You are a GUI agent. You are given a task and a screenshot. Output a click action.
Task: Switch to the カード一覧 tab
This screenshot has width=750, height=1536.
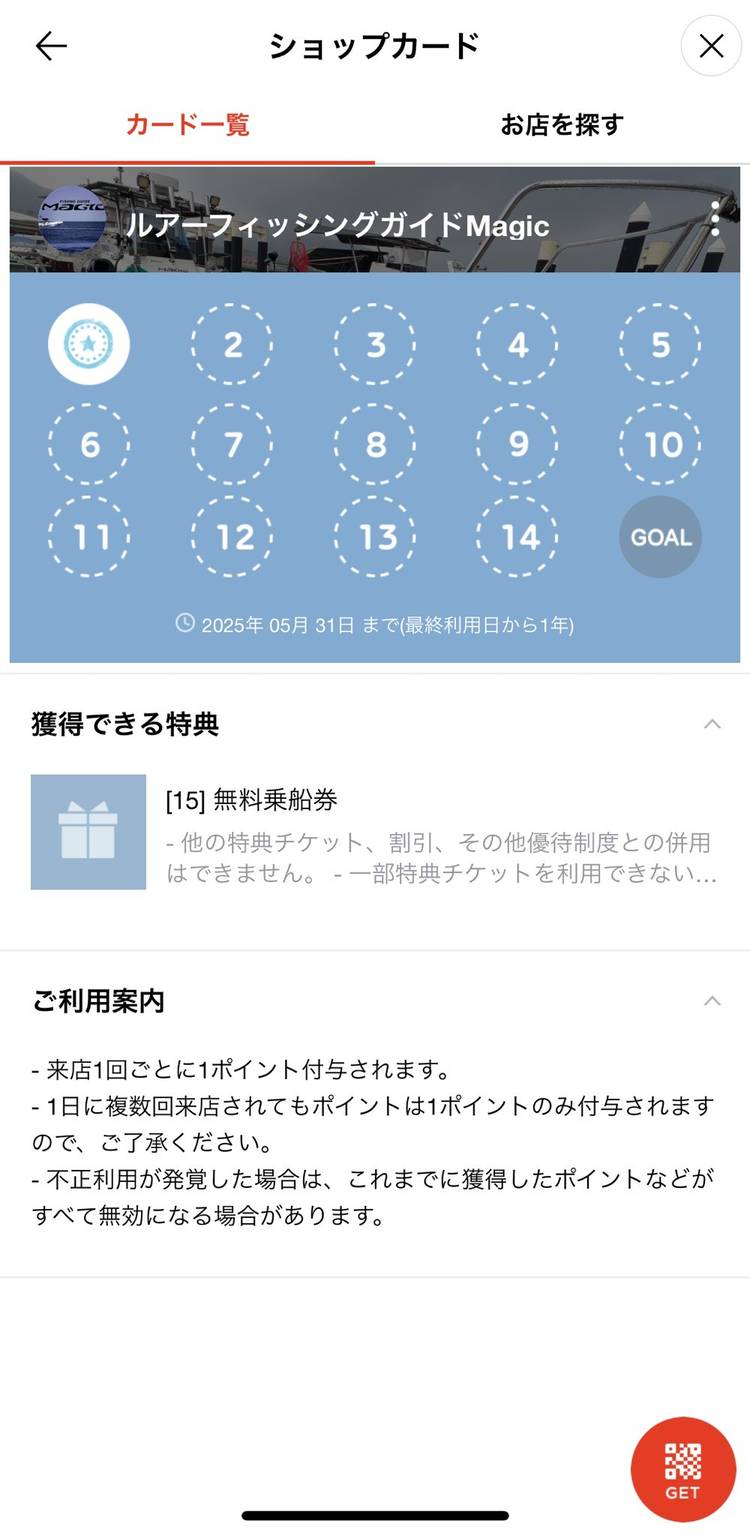(x=188, y=125)
